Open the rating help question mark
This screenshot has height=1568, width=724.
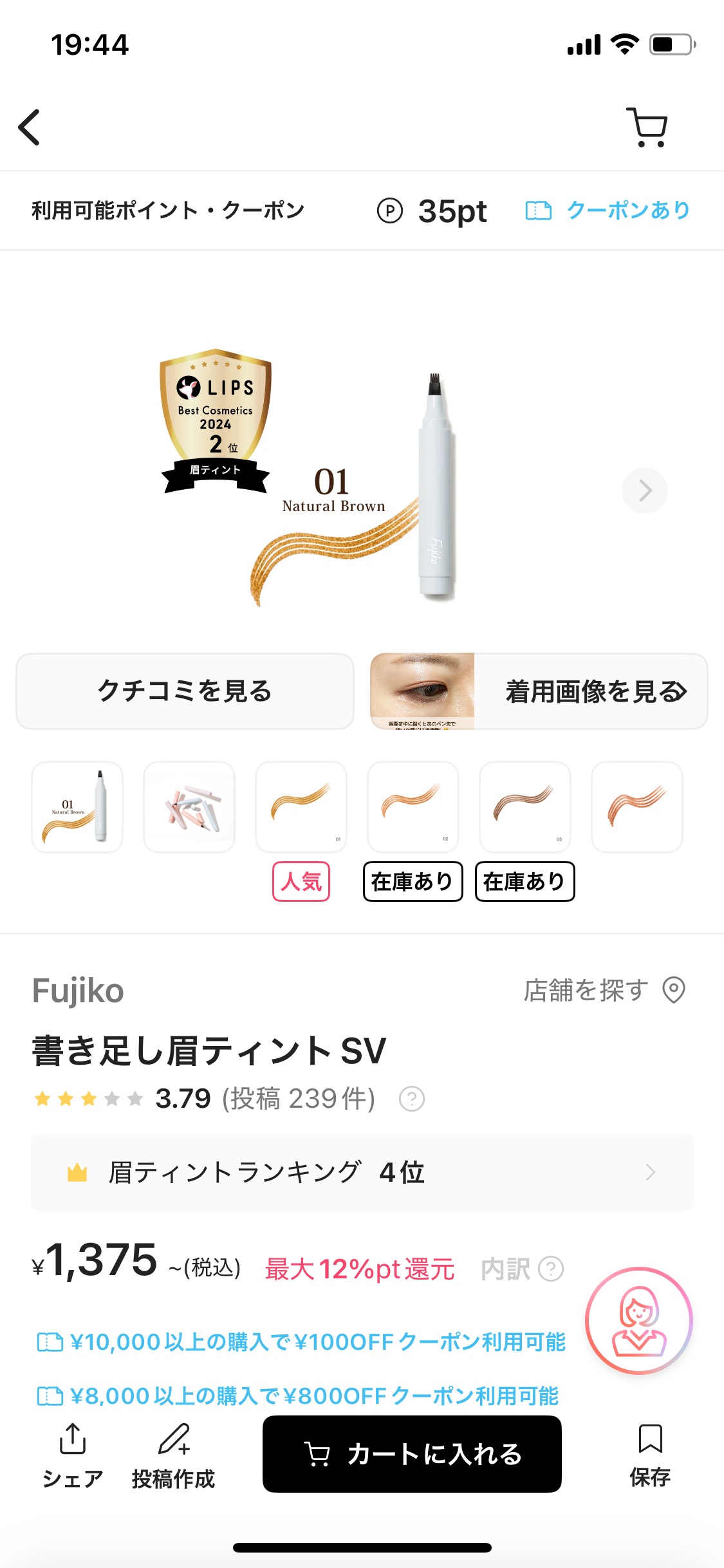point(412,1099)
